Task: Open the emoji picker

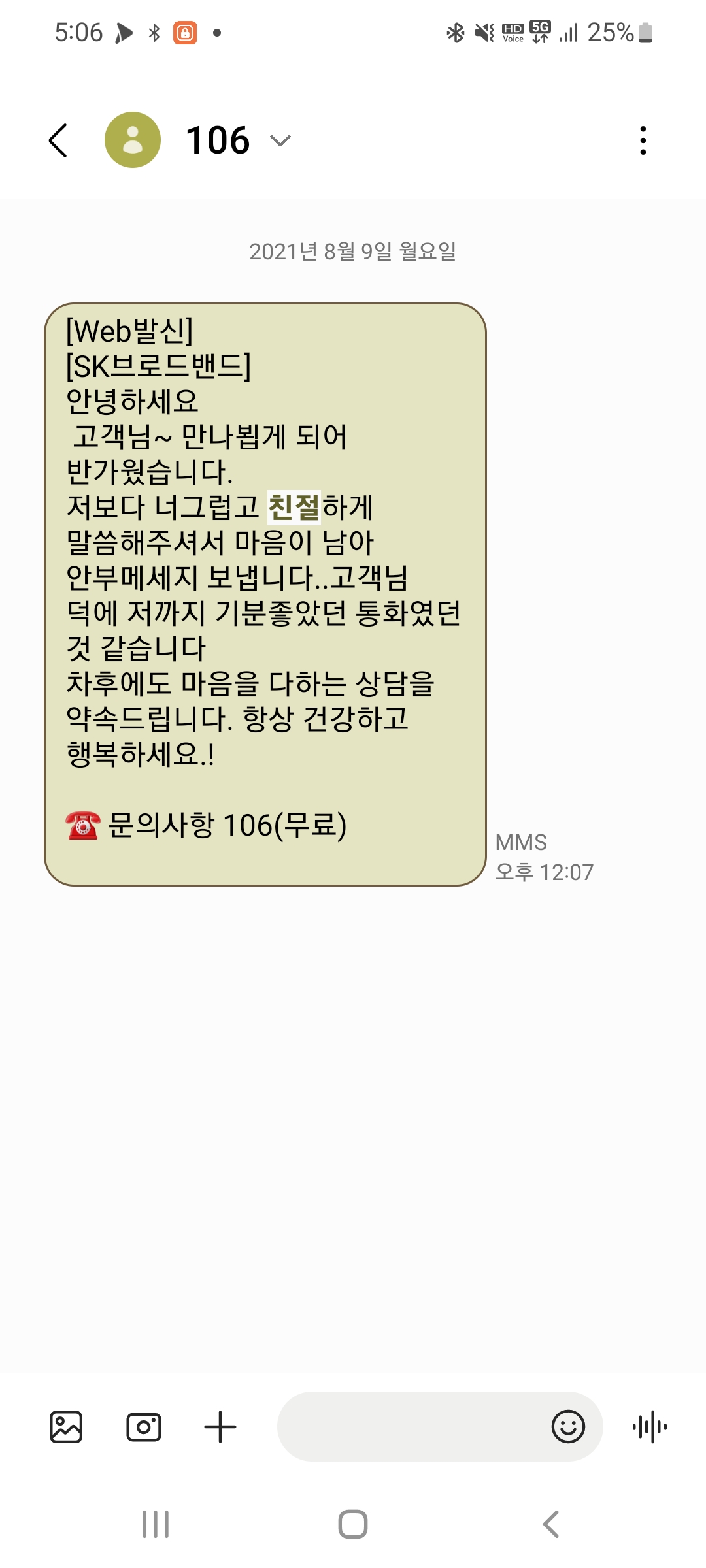Action: pyautogui.click(x=568, y=1426)
